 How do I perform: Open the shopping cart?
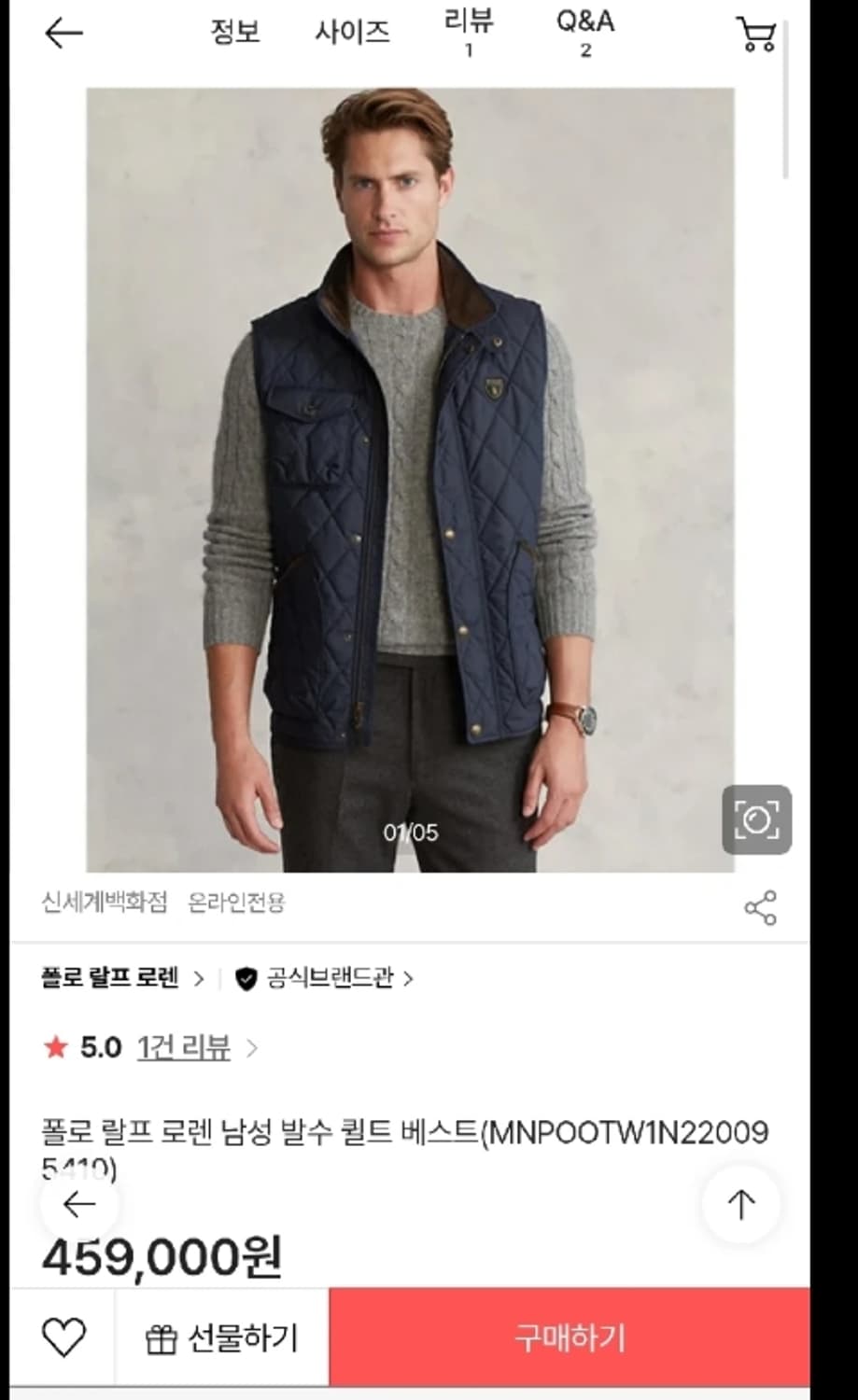pos(757,34)
